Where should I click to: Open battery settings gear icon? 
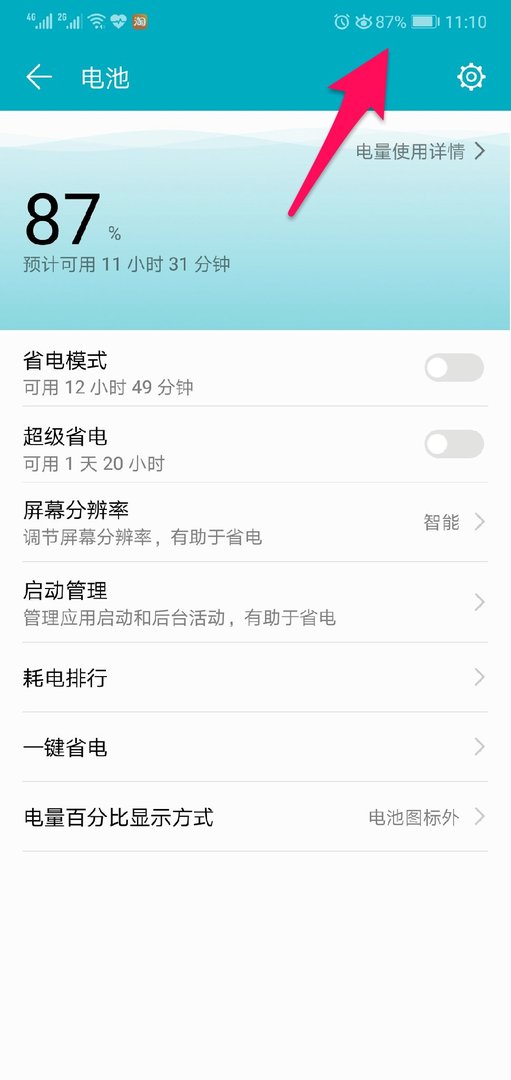[x=471, y=77]
